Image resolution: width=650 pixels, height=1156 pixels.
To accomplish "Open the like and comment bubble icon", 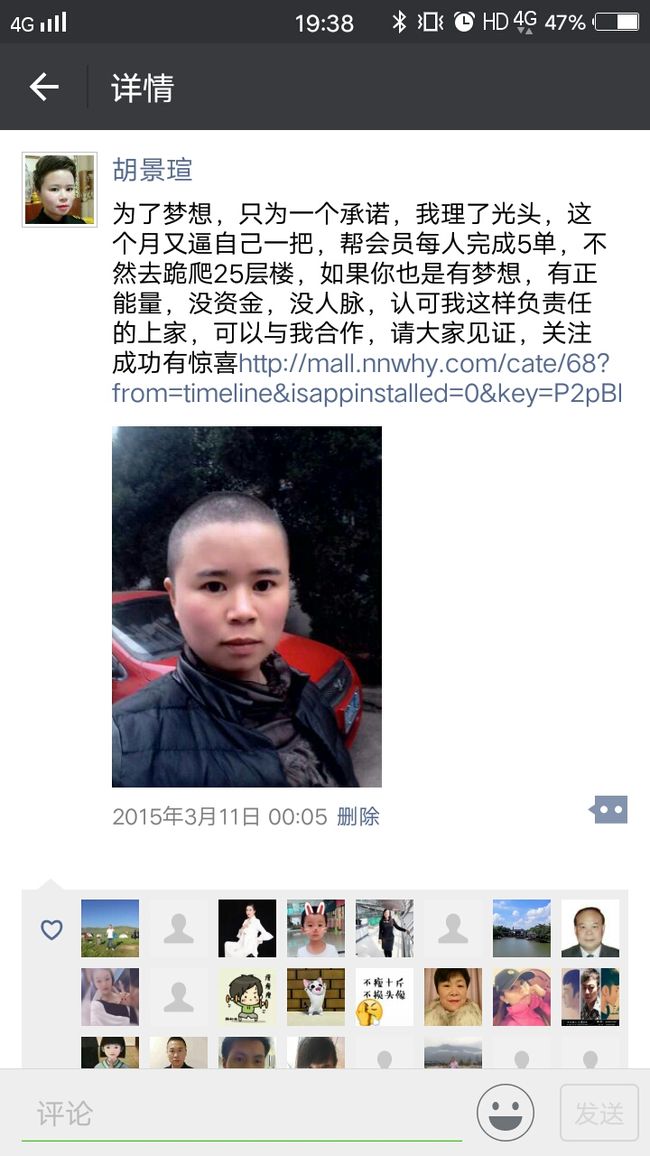I will 609,809.
